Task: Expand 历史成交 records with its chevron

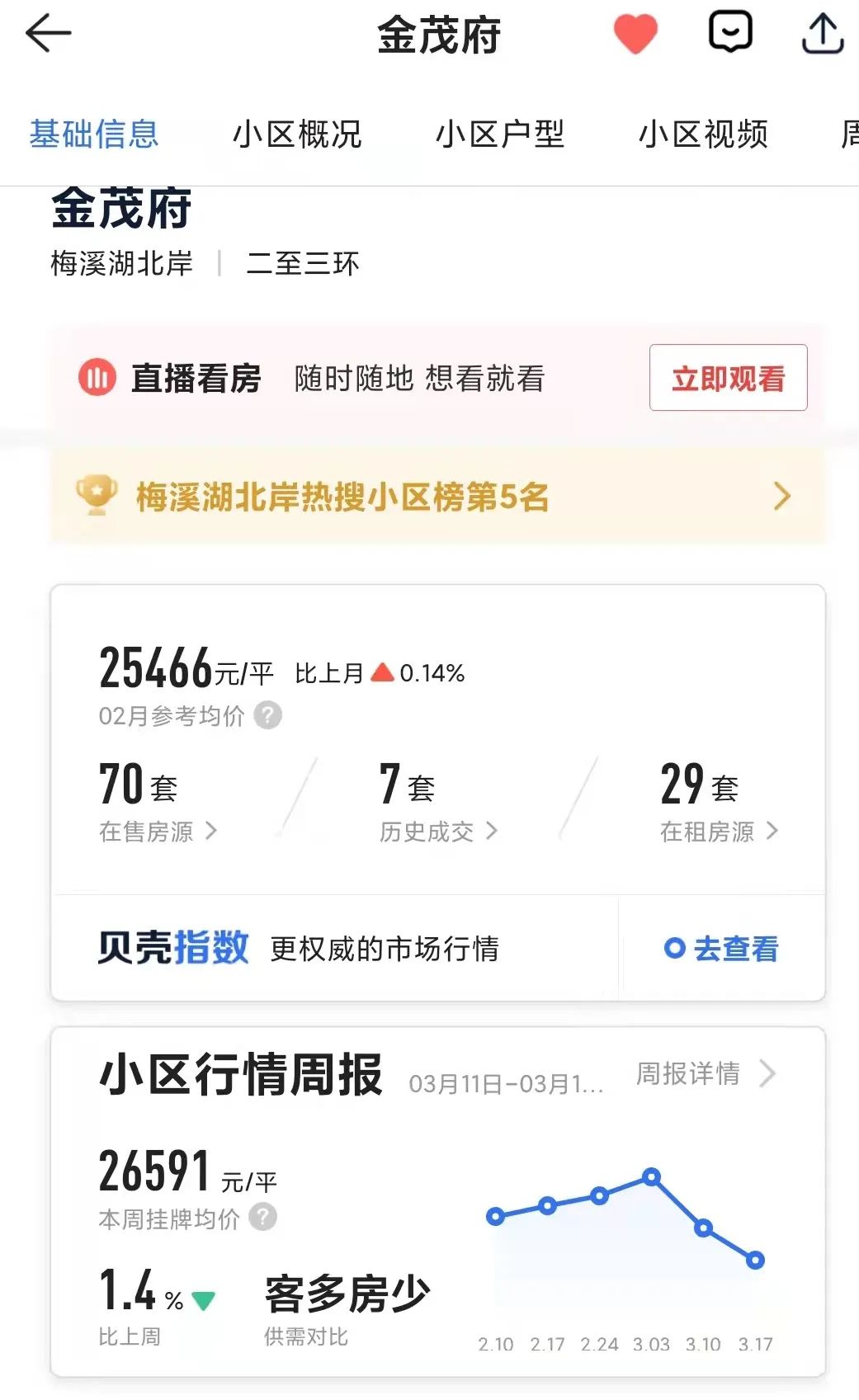Action: point(494,832)
